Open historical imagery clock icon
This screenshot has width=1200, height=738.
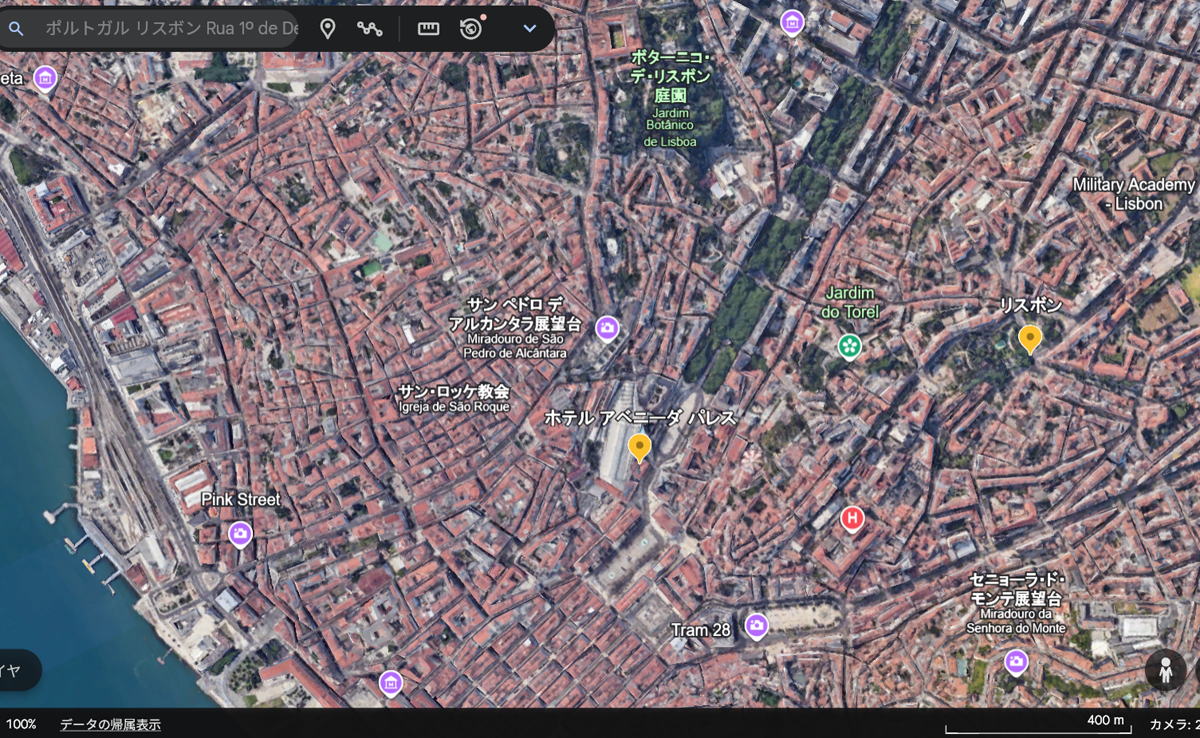[x=471, y=29]
